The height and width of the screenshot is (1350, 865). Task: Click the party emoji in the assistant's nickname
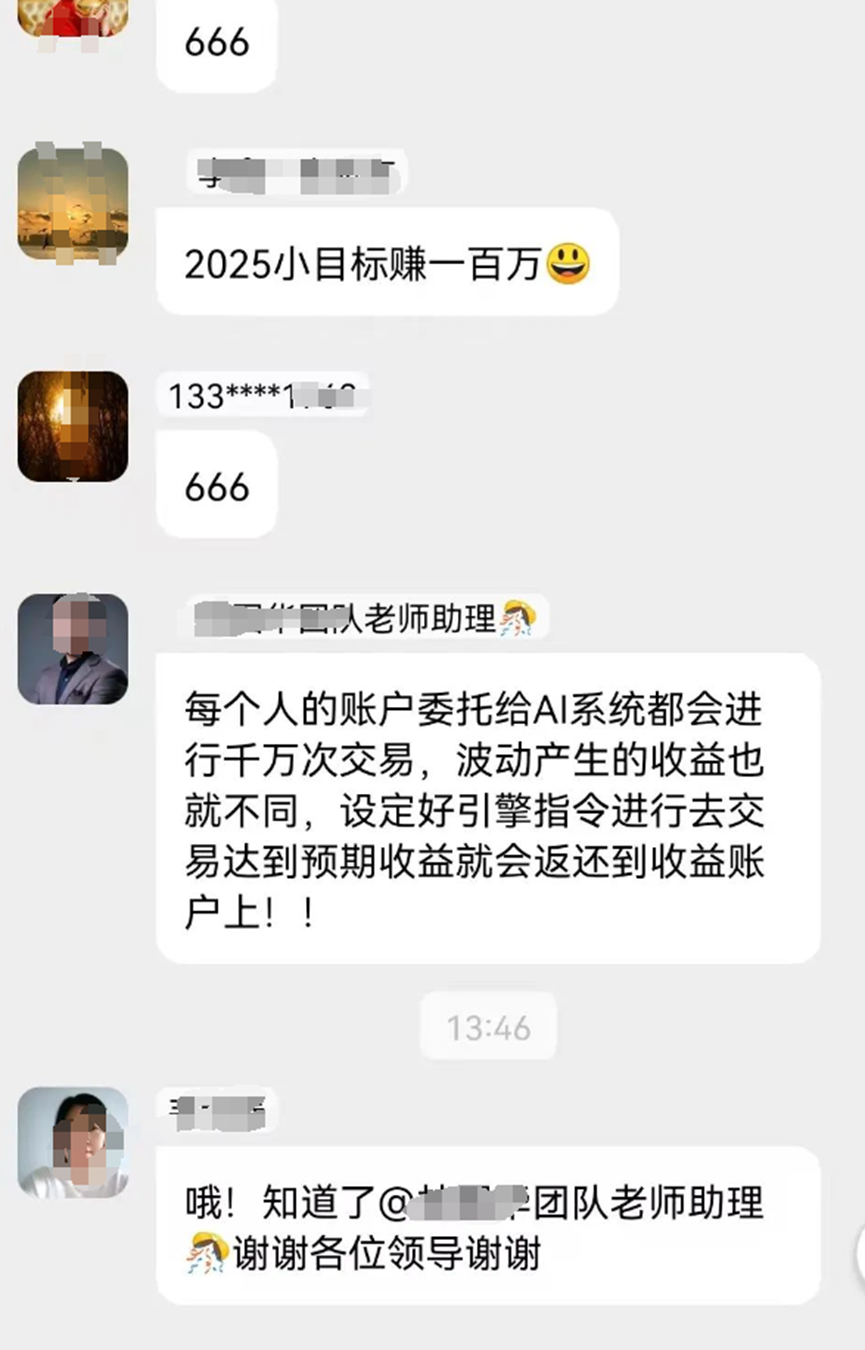(x=520, y=619)
